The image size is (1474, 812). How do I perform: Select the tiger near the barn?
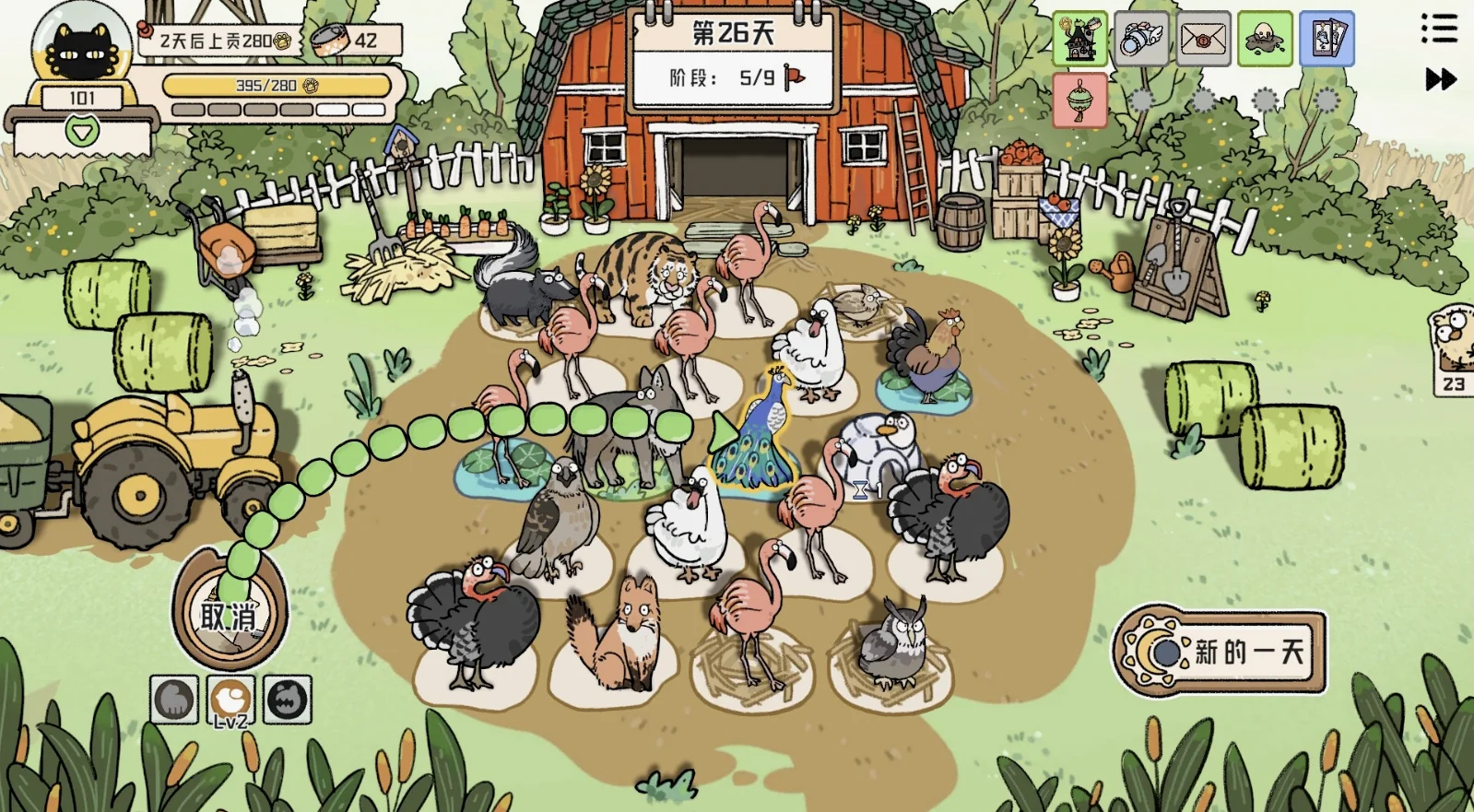tap(650, 273)
